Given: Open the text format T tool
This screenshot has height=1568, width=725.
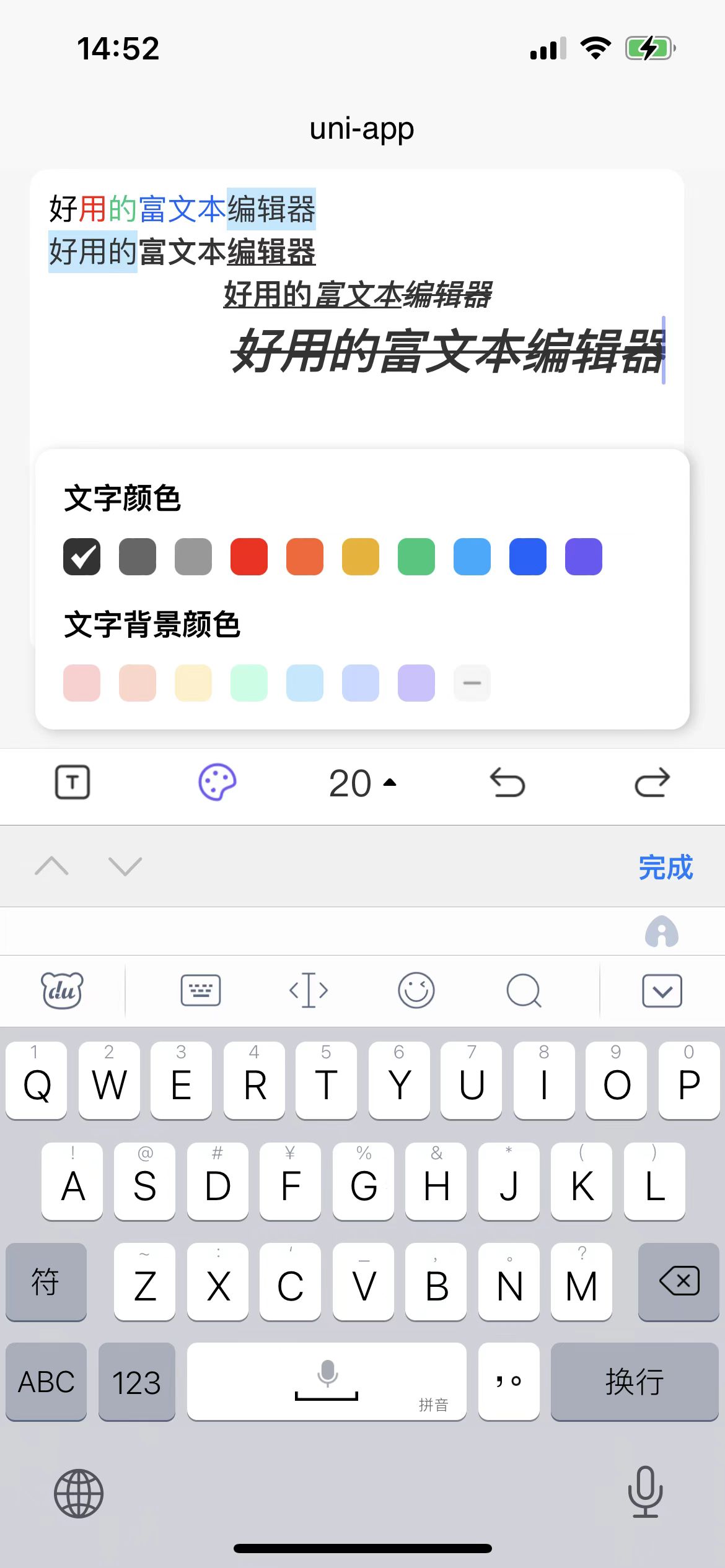Looking at the screenshot, I should coord(72,783).
